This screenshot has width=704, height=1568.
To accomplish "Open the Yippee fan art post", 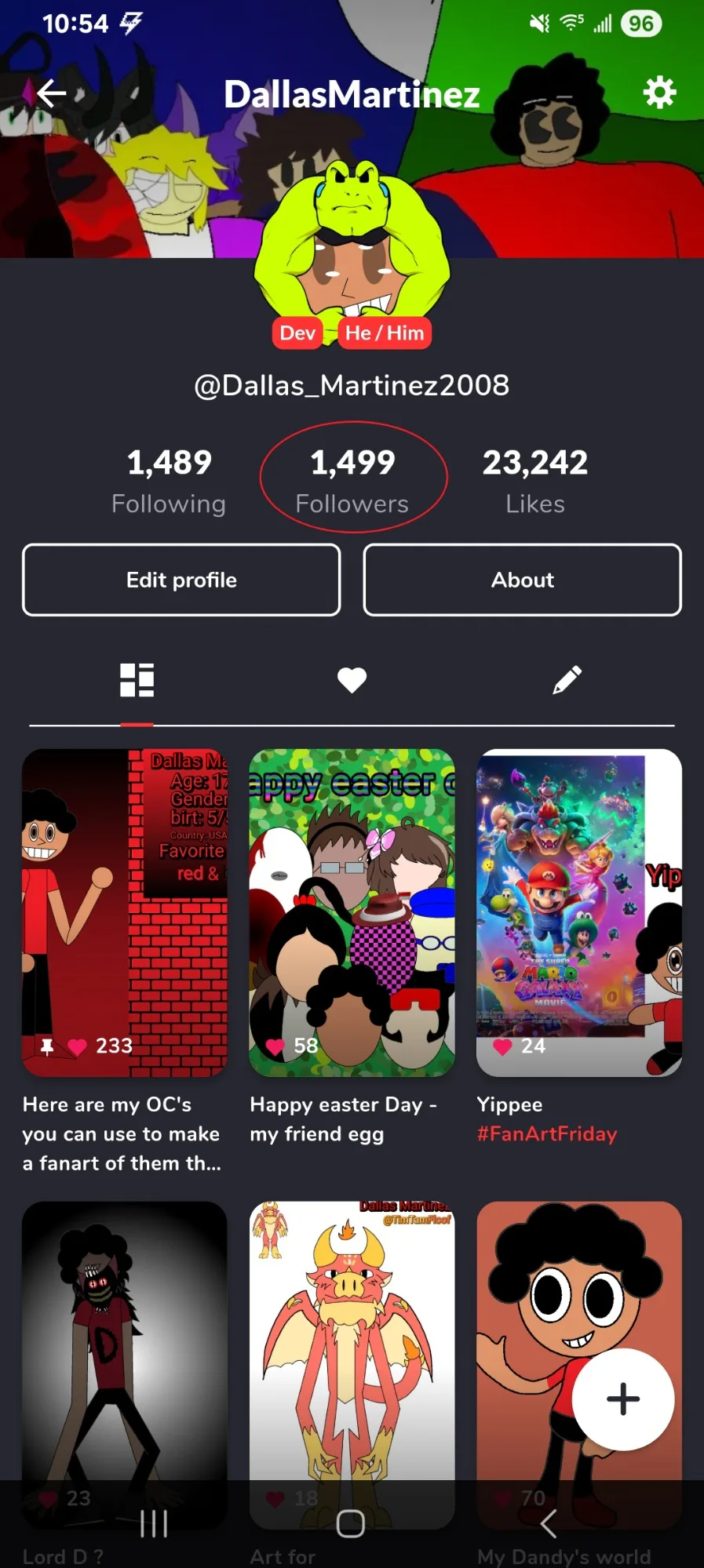I will pyautogui.click(x=578, y=911).
